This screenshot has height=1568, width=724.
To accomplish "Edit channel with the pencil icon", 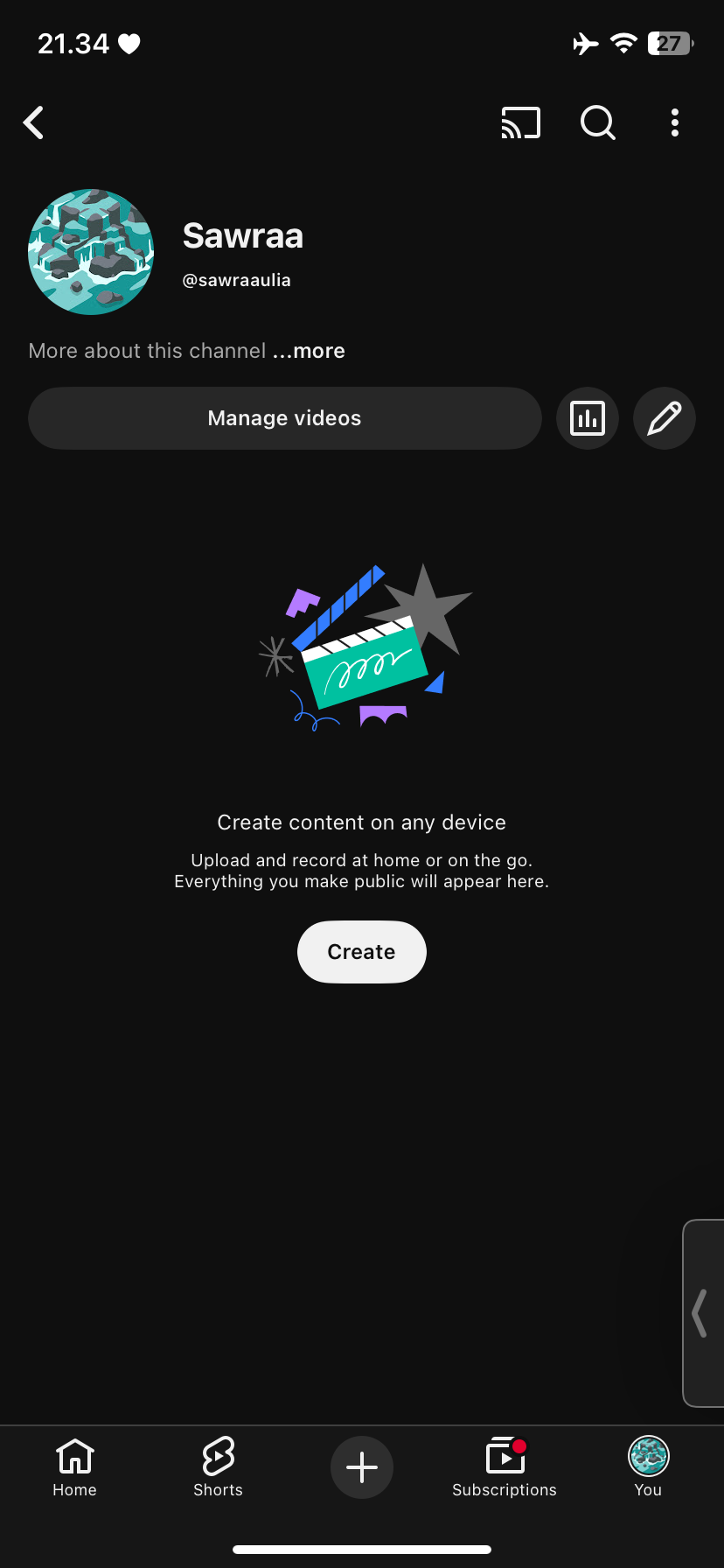I will (664, 418).
